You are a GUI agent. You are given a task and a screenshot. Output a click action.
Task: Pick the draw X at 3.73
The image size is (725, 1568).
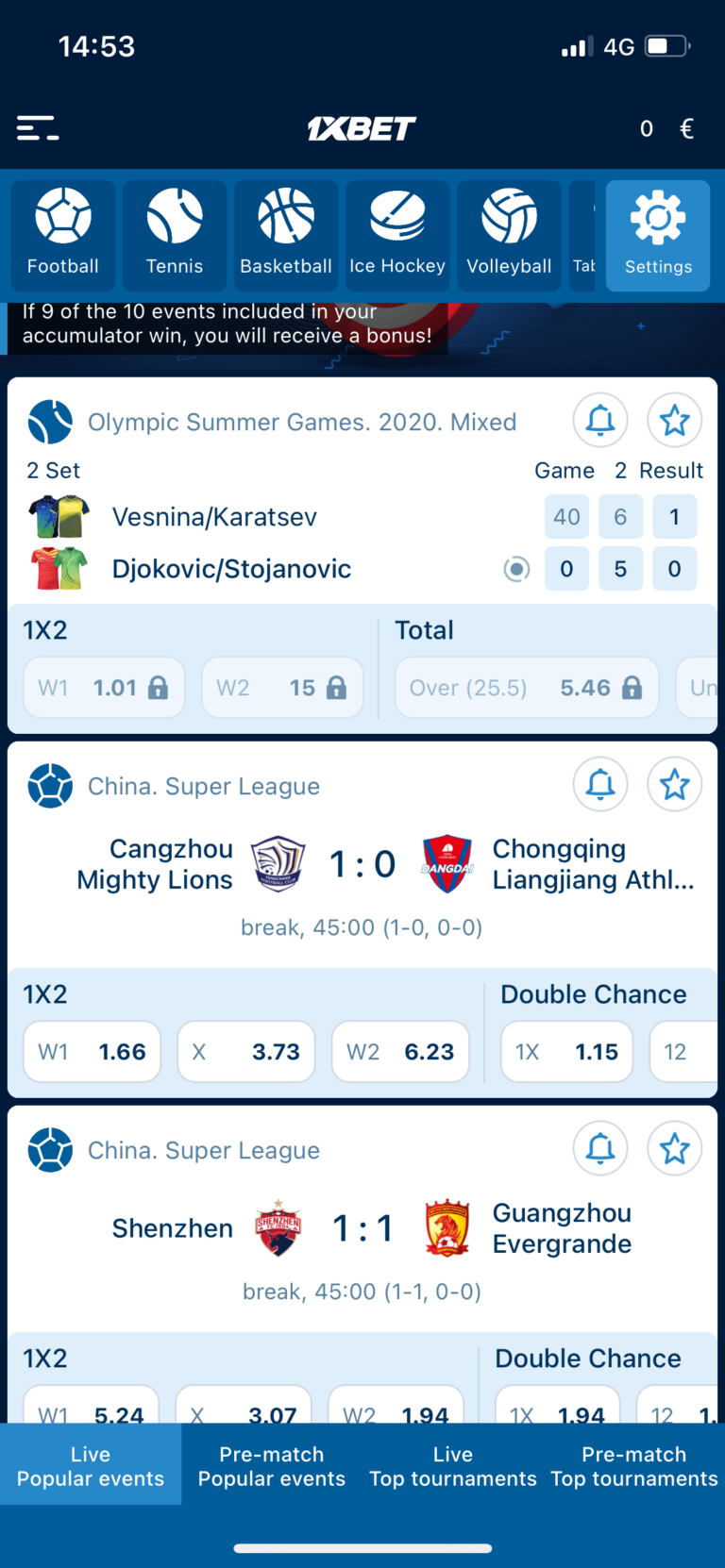pyautogui.click(x=245, y=1051)
